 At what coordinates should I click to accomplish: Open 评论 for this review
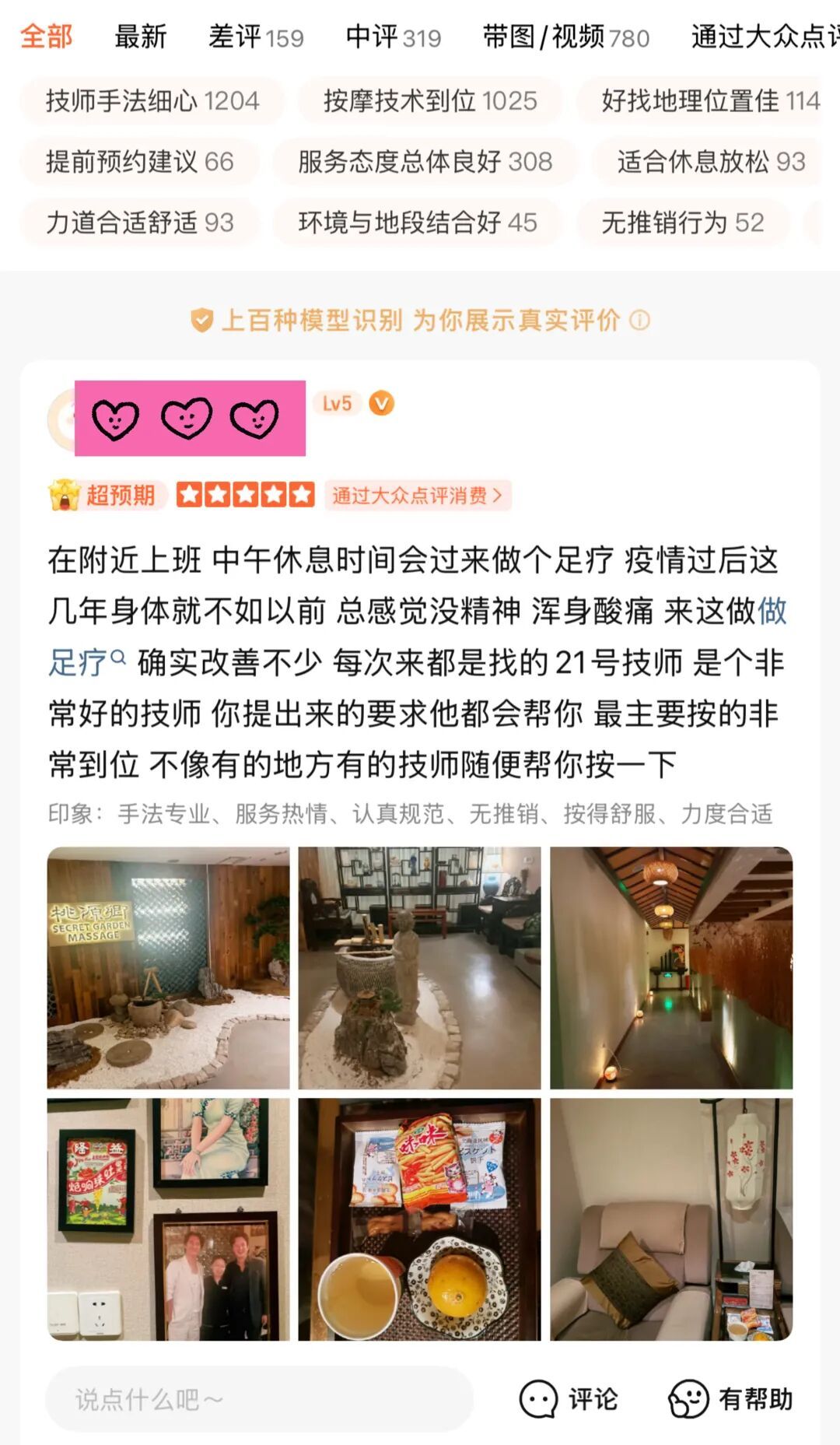click(569, 1399)
